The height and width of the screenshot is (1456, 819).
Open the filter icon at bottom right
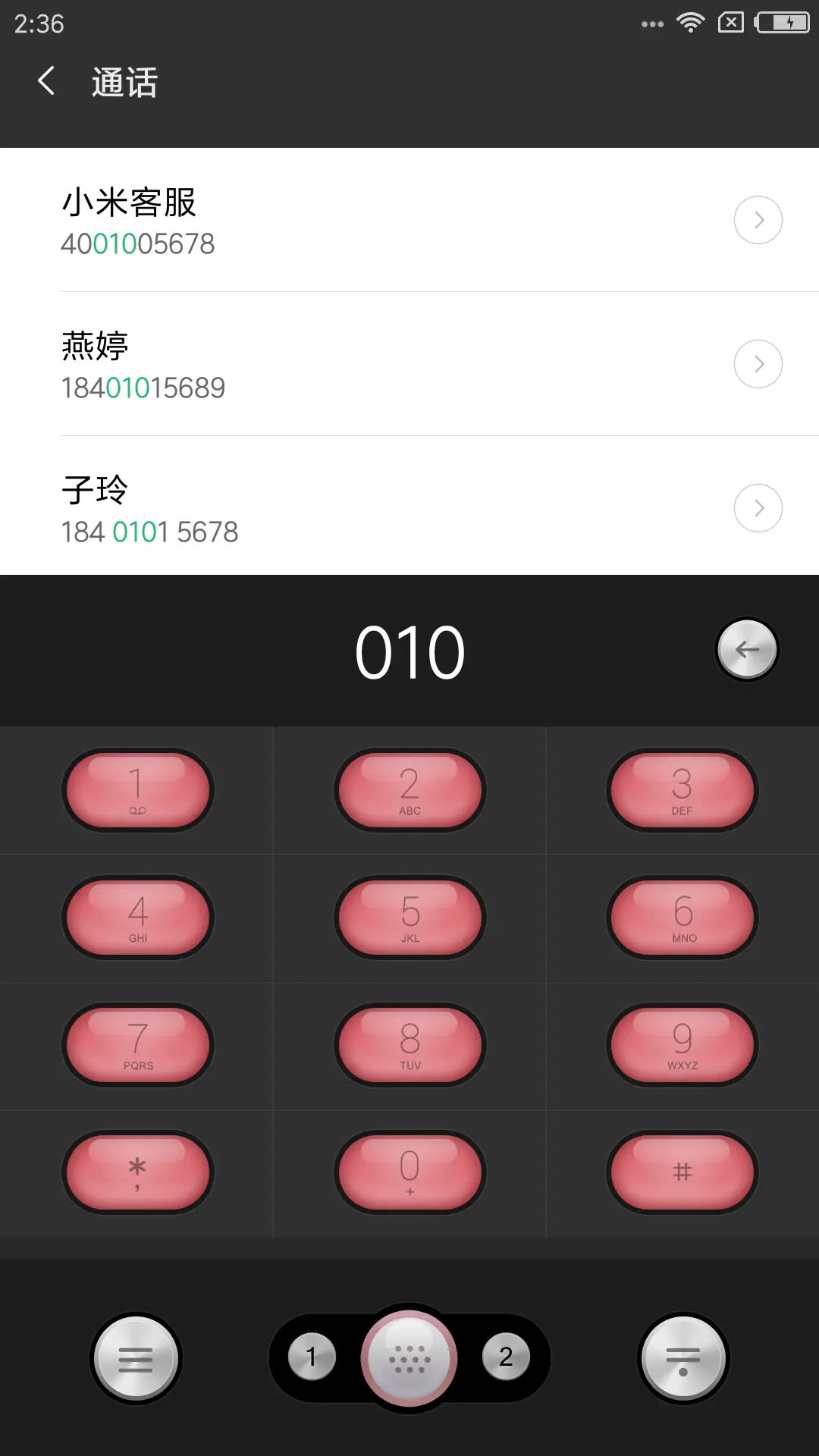pos(682,1357)
